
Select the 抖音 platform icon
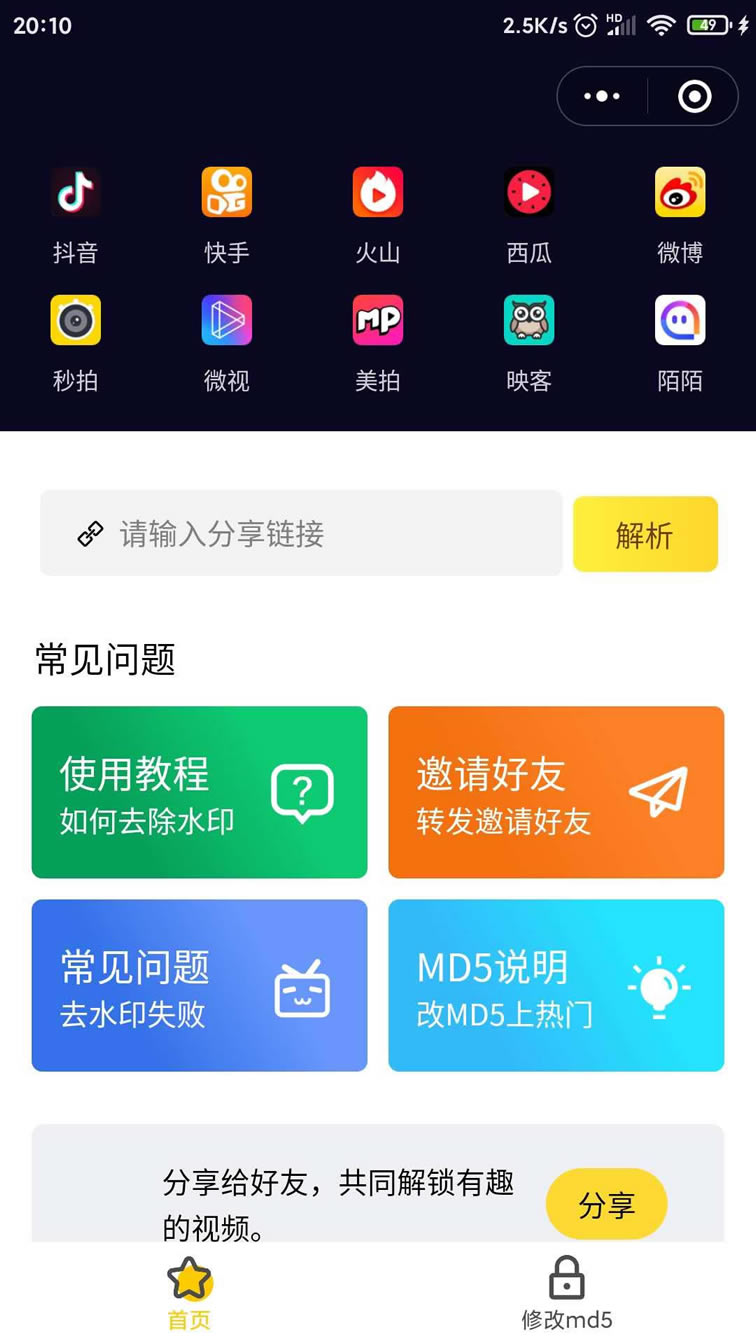pyautogui.click(x=76, y=192)
